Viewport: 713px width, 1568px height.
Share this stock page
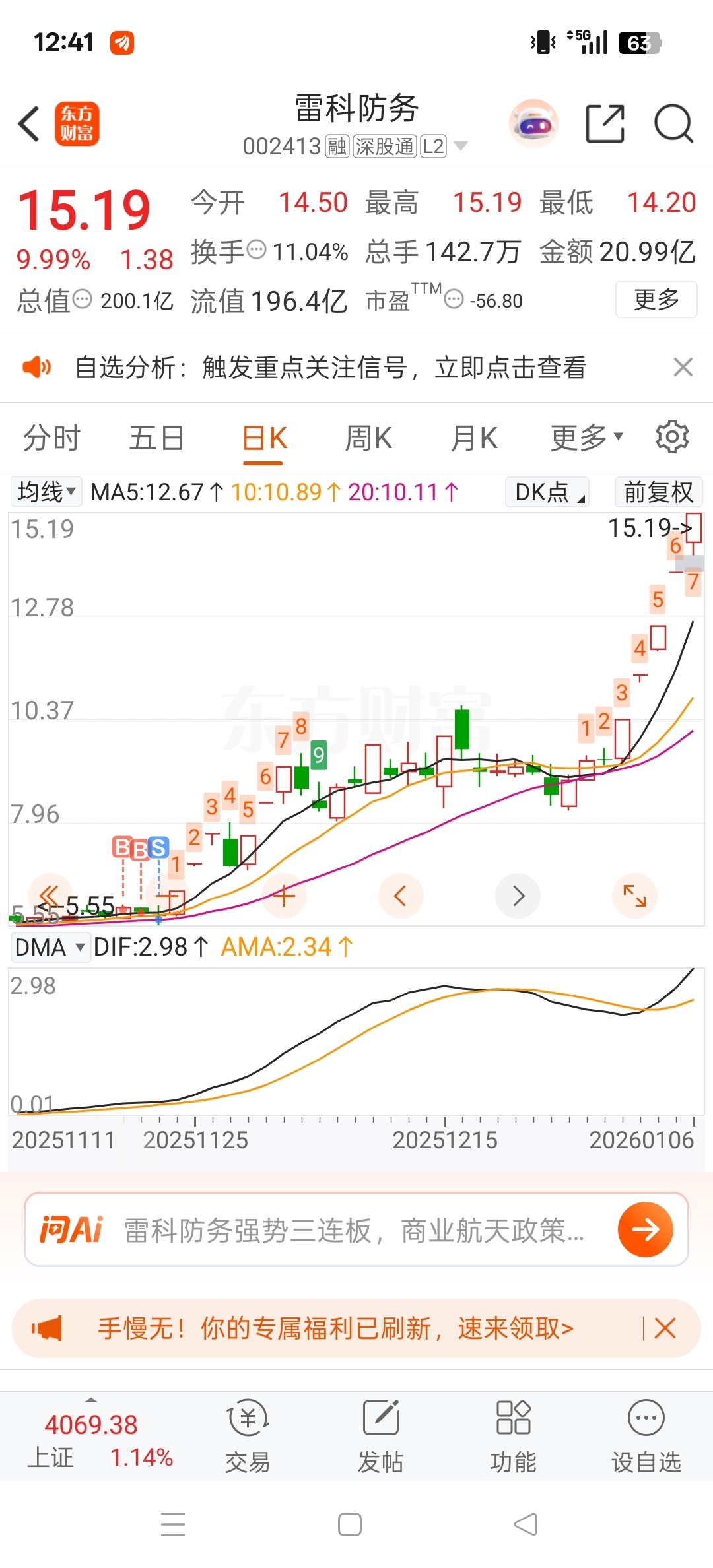[605, 123]
